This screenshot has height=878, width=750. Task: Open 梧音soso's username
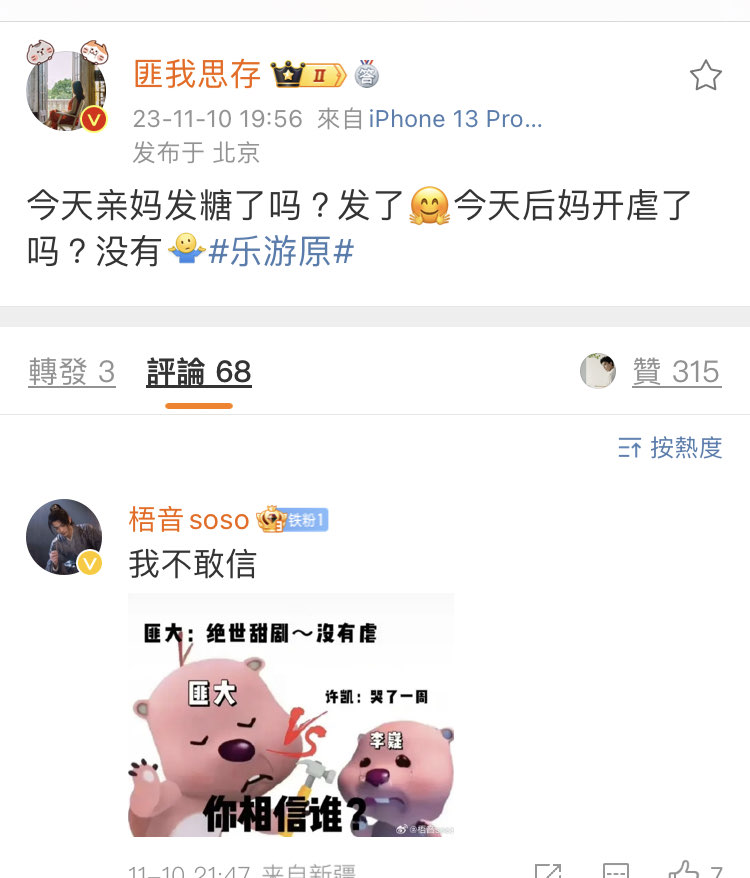(x=189, y=520)
